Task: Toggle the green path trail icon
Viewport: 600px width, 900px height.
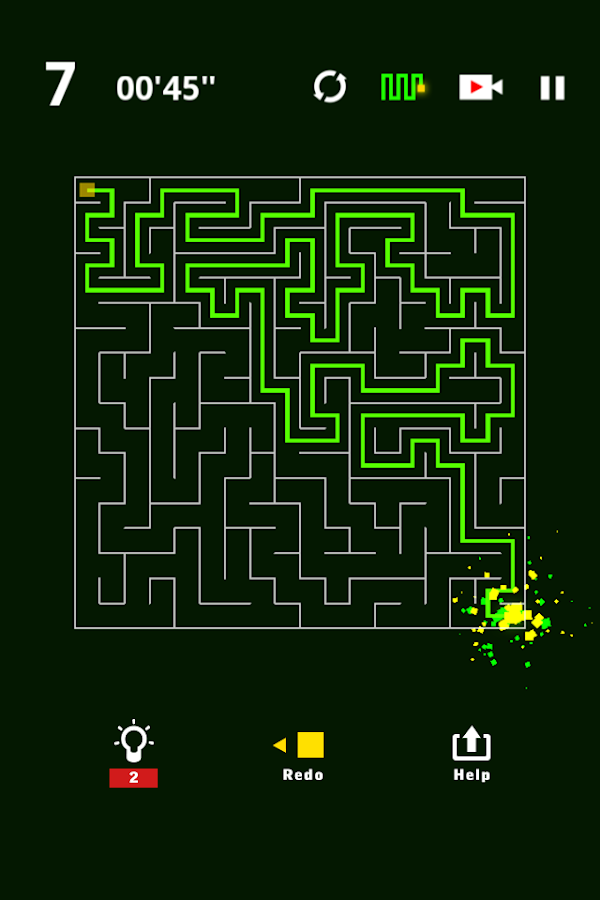Action: (402, 87)
